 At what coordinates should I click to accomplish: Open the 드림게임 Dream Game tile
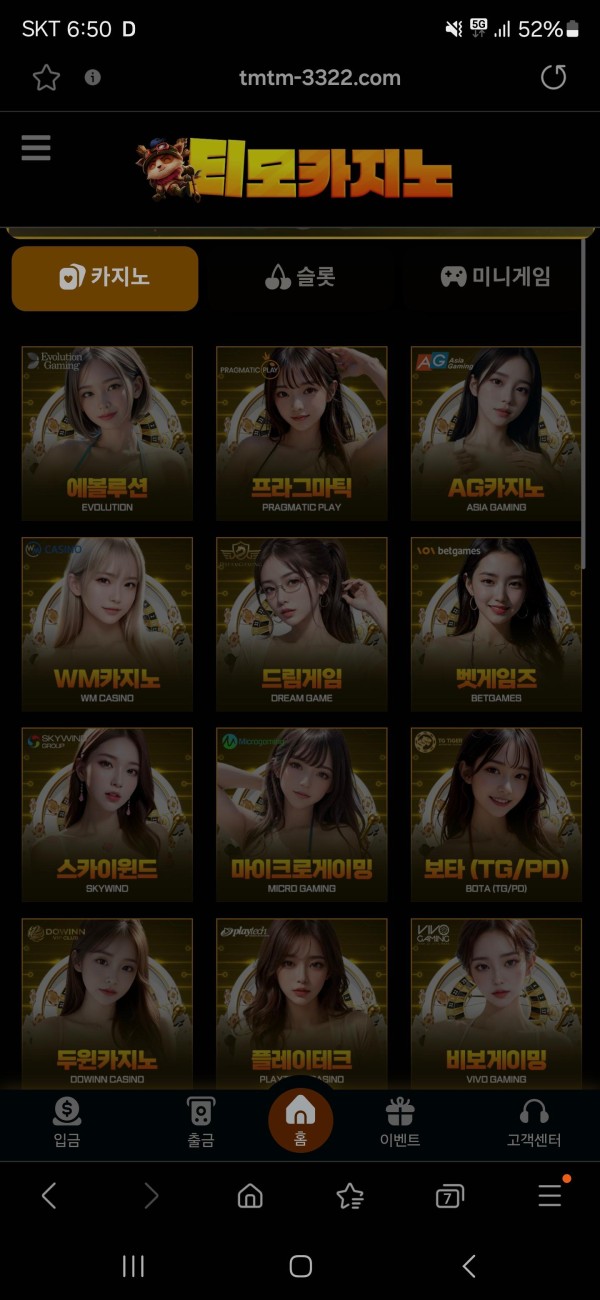point(301,623)
